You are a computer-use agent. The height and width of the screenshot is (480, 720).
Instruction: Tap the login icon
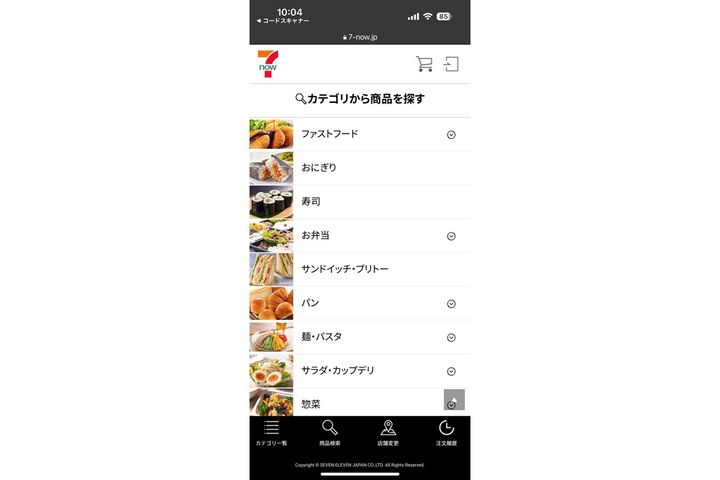pyautogui.click(x=451, y=64)
